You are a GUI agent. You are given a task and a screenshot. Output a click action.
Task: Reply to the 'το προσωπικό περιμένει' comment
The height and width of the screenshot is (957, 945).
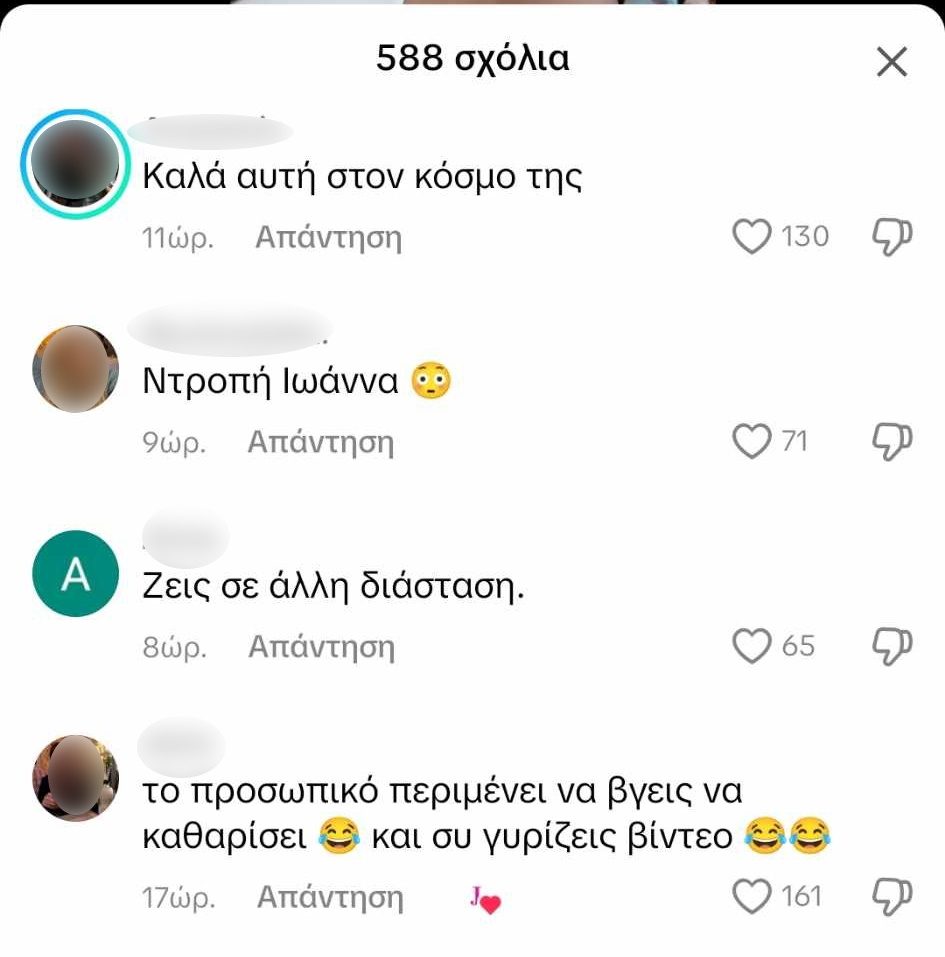[x=330, y=897]
